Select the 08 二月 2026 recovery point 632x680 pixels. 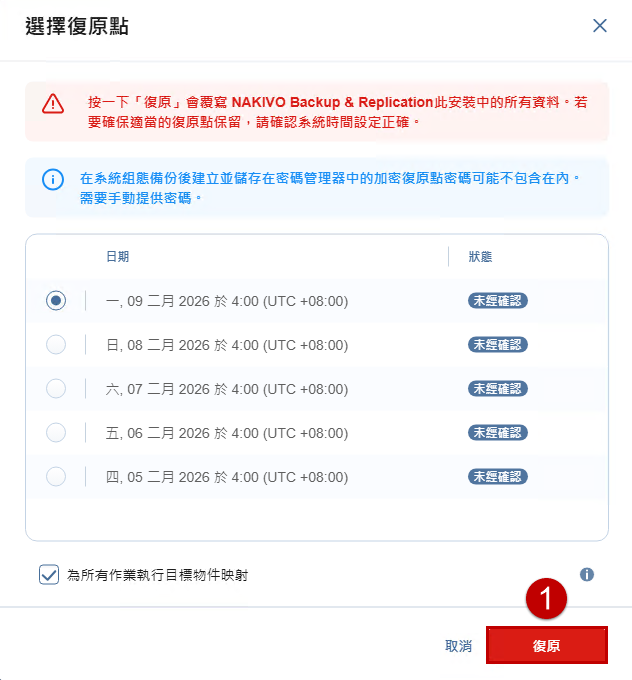click(x=56, y=345)
